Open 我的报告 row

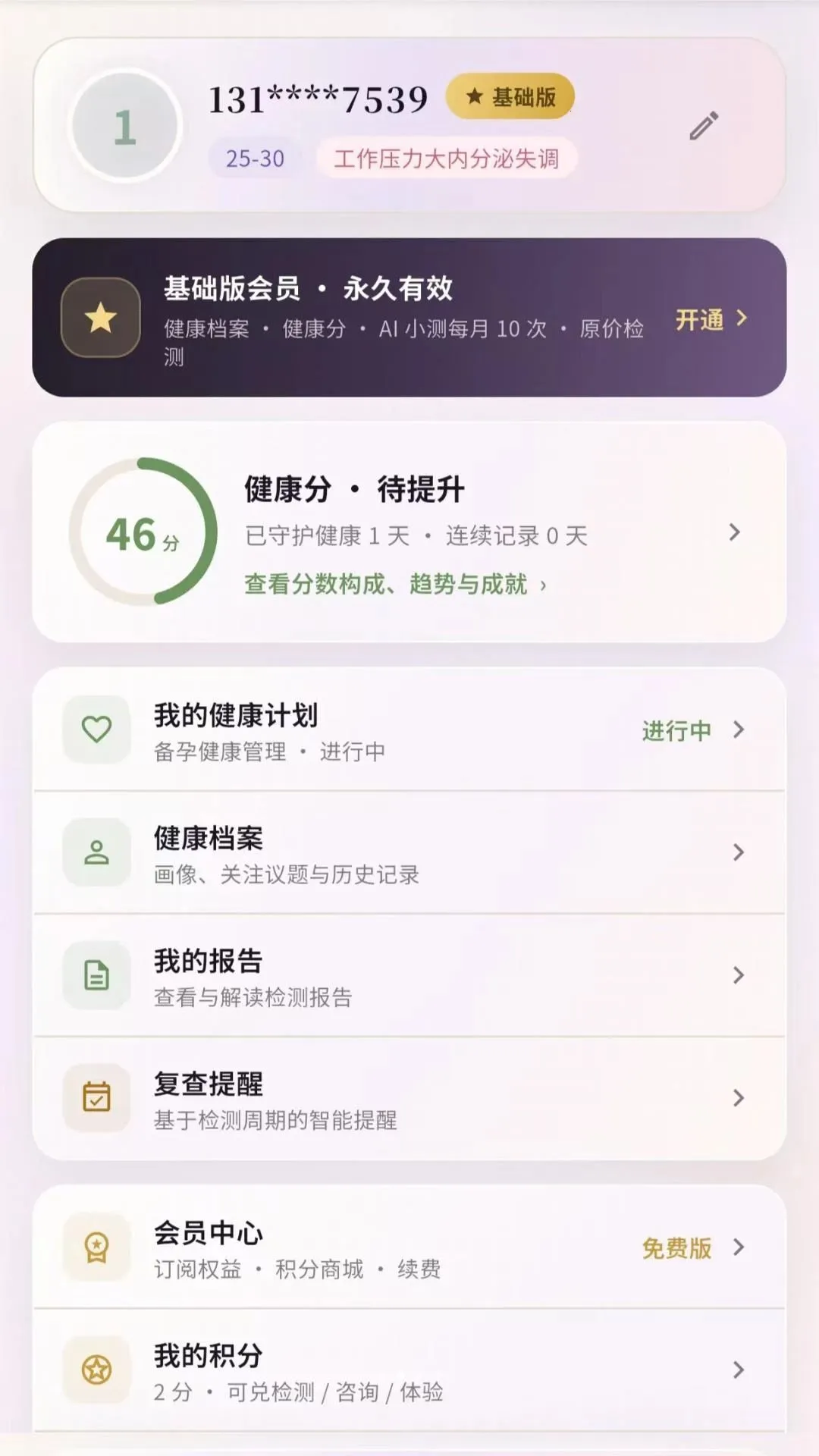point(409,975)
